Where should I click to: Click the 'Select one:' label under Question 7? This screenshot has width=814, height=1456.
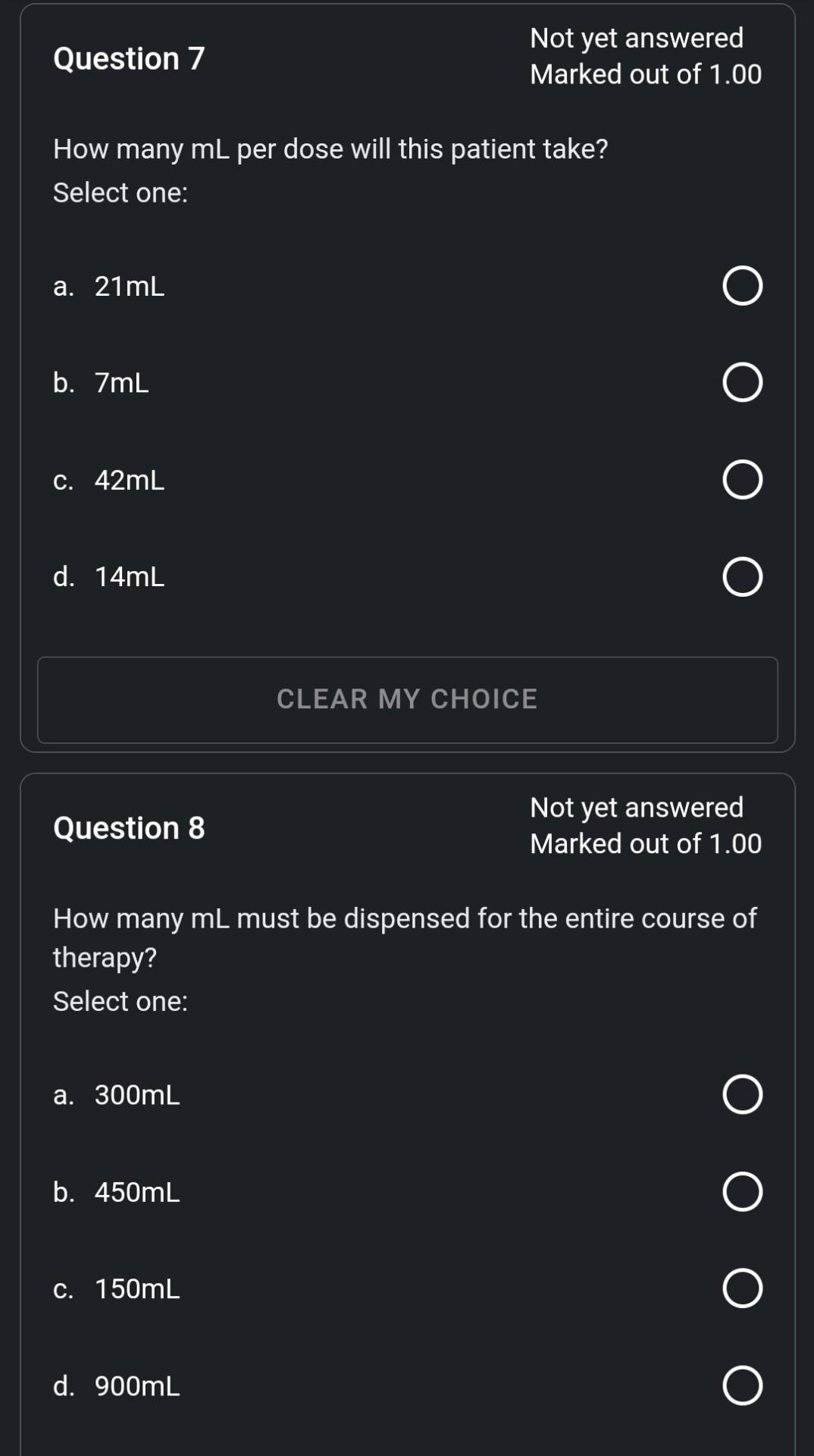coord(120,193)
